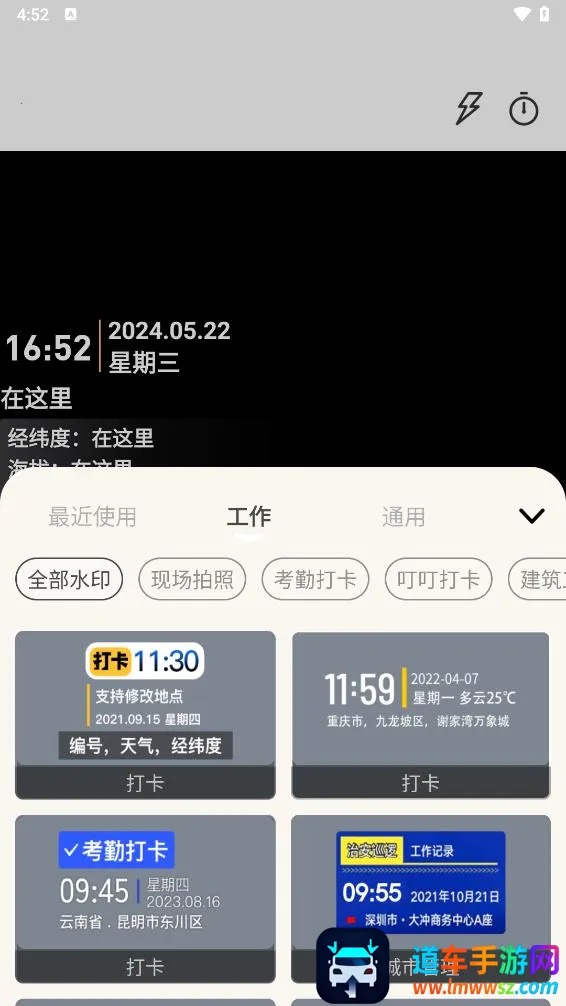Collapse the watermark panel with the chevron
This screenshot has width=566, height=1006.
coord(531,516)
